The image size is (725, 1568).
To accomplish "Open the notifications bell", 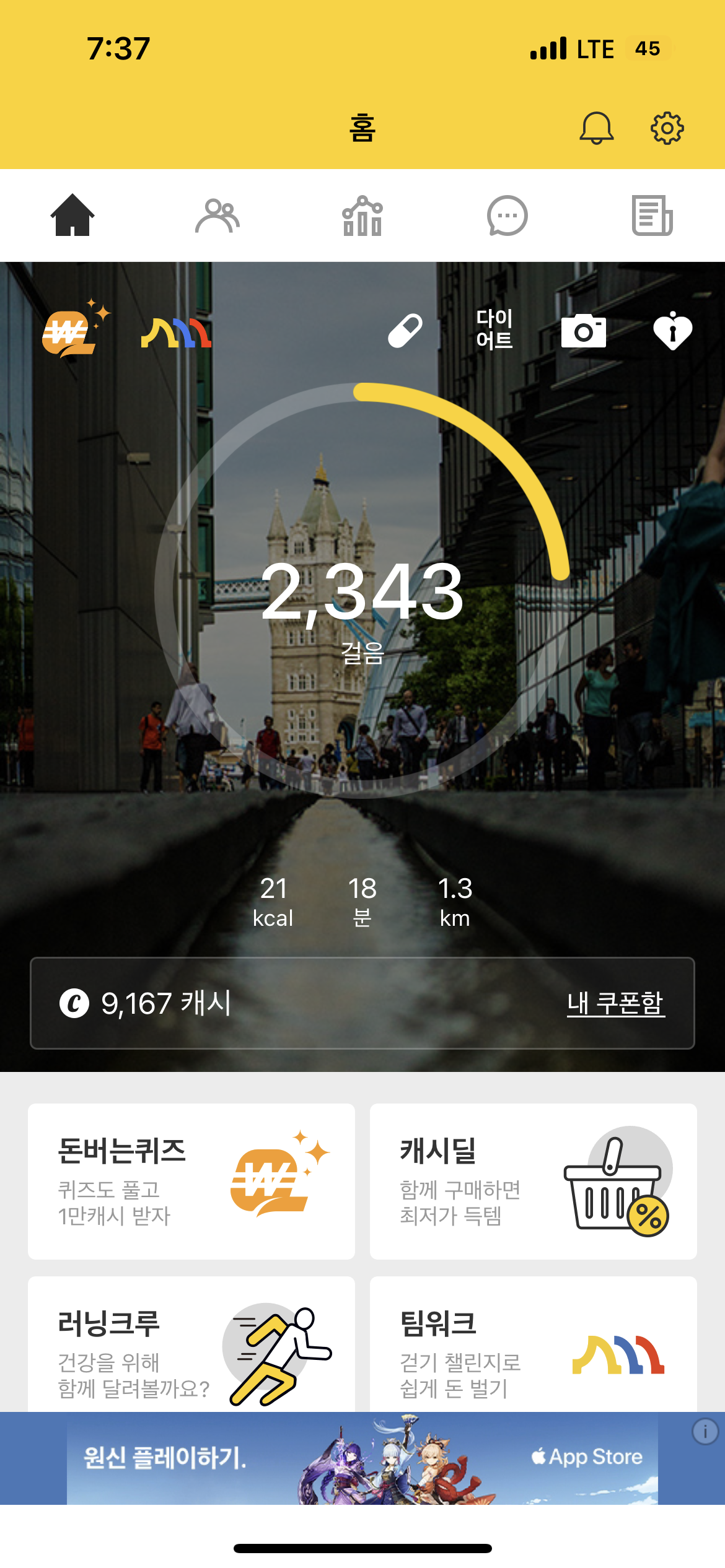I will pyautogui.click(x=596, y=128).
